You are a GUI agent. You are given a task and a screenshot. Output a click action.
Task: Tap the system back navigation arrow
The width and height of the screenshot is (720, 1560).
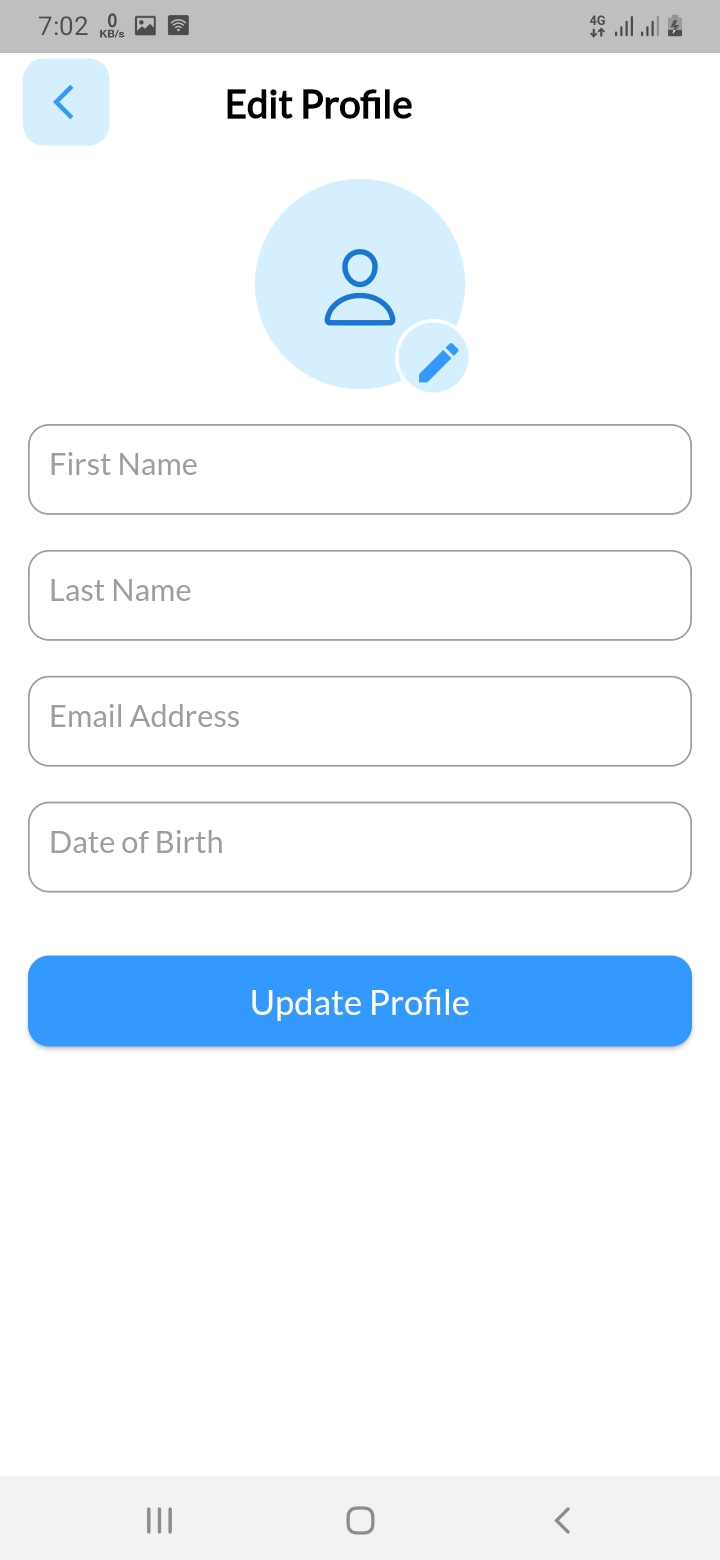click(561, 1519)
